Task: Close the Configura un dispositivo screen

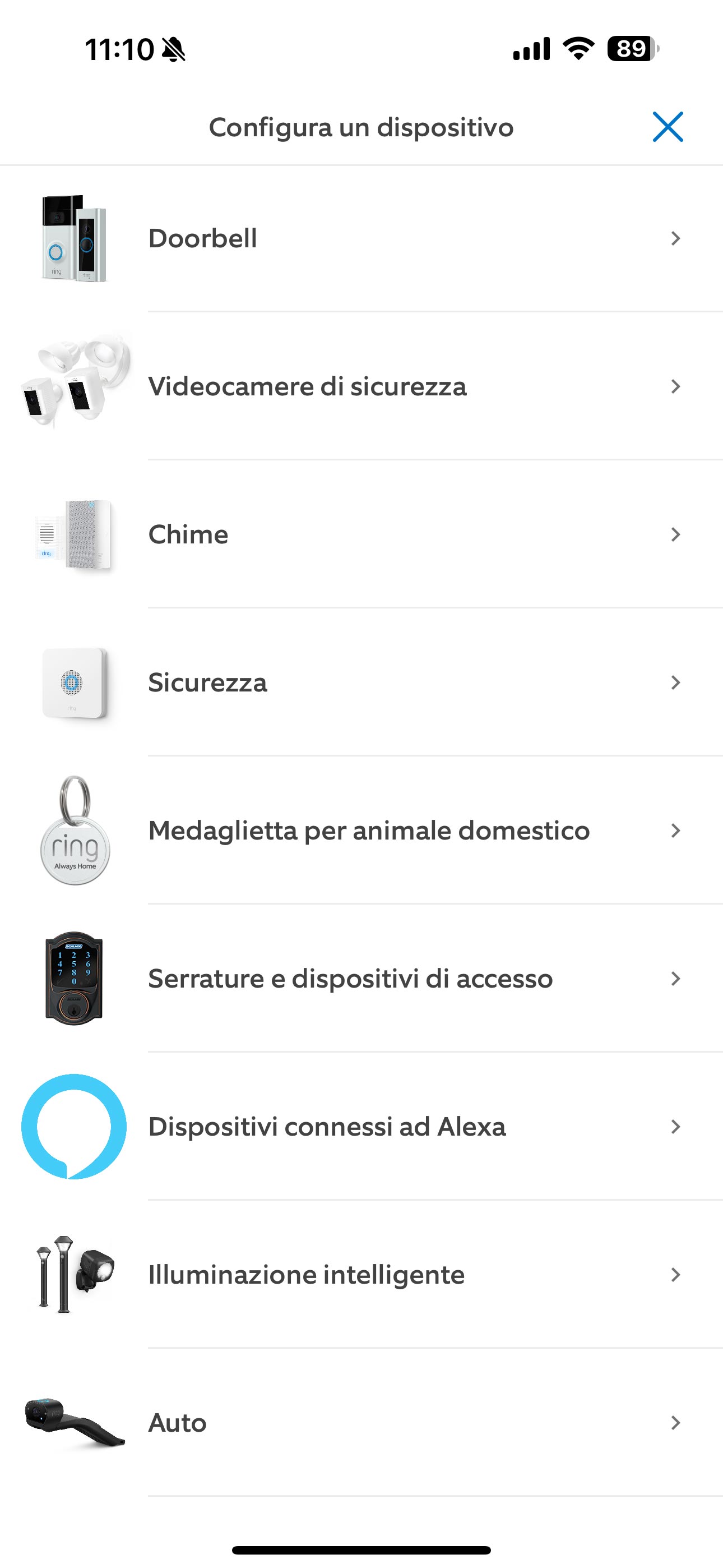Action: pyautogui.click(x=668, y=127)
